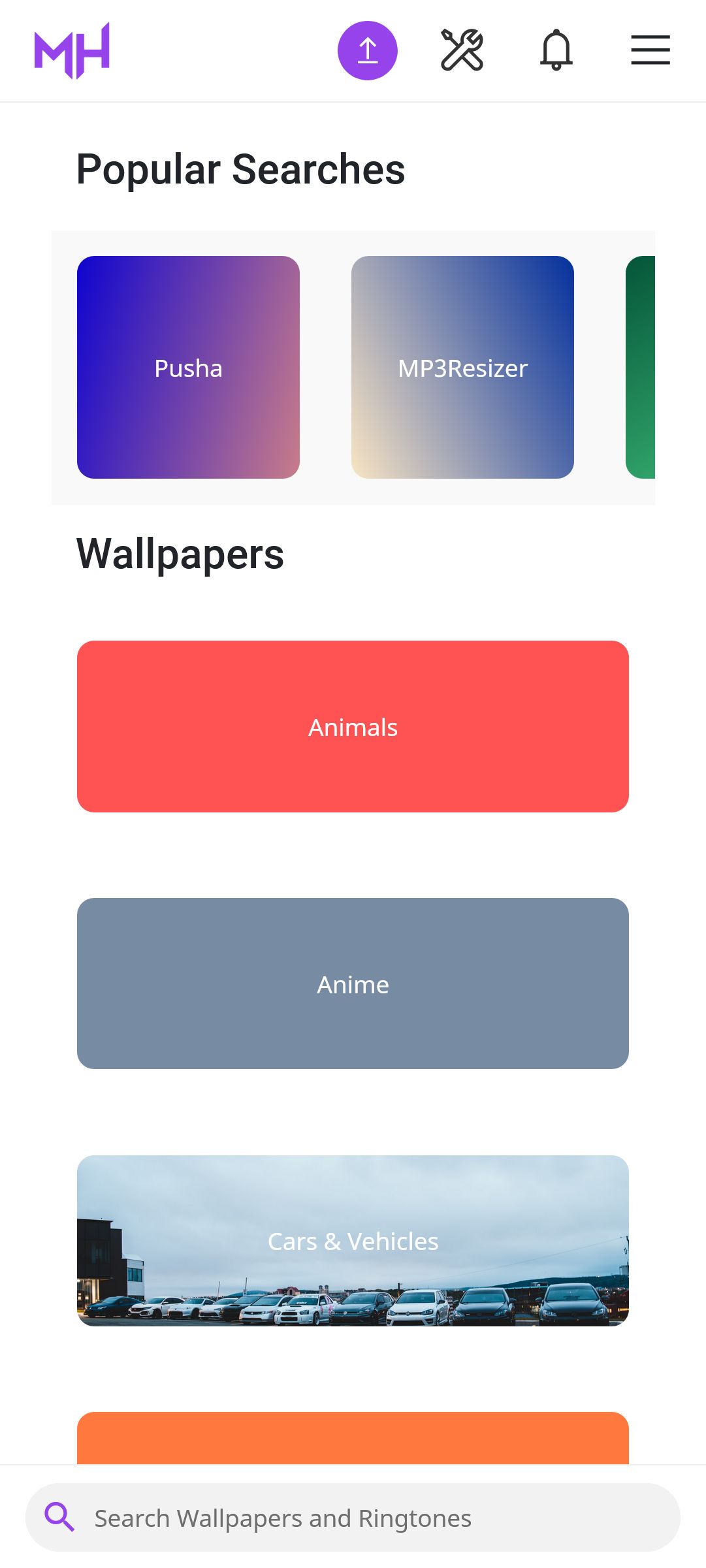The width and height of the screenshot is (706, 1568).
Task: Tap the purple upload button
Action: [x=368, y=51]
